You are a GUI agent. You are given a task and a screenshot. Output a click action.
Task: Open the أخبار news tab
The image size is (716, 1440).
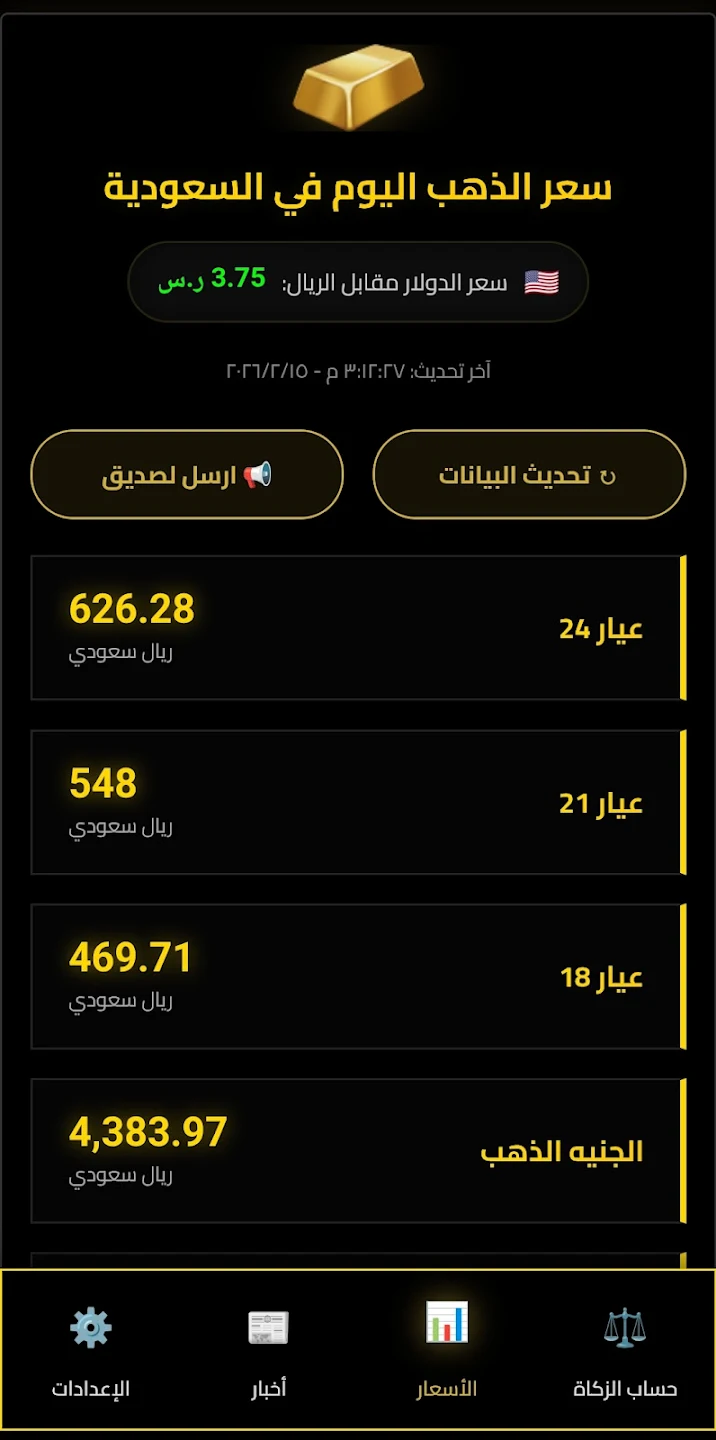(268, 1352)
